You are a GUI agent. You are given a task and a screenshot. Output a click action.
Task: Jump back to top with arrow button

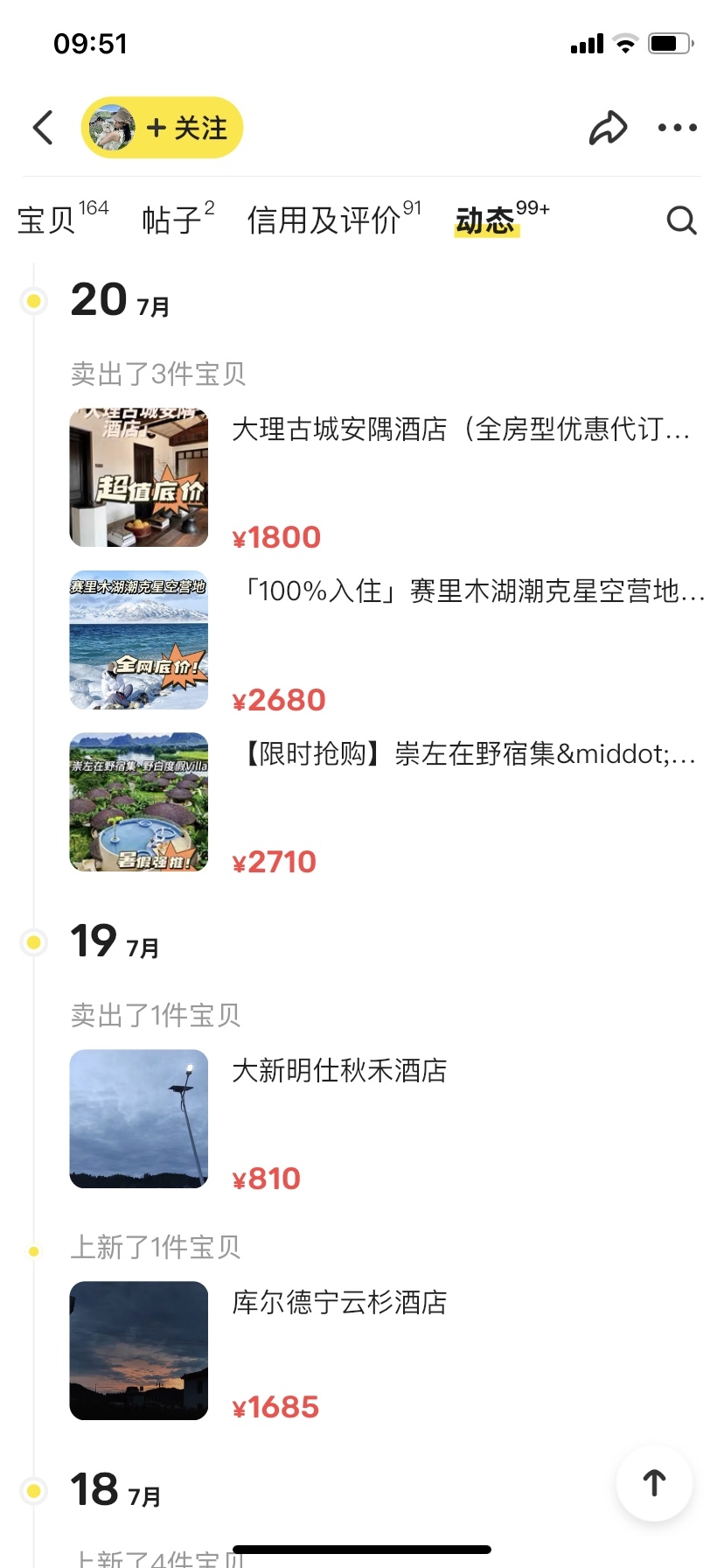(x=654, y=1482)
